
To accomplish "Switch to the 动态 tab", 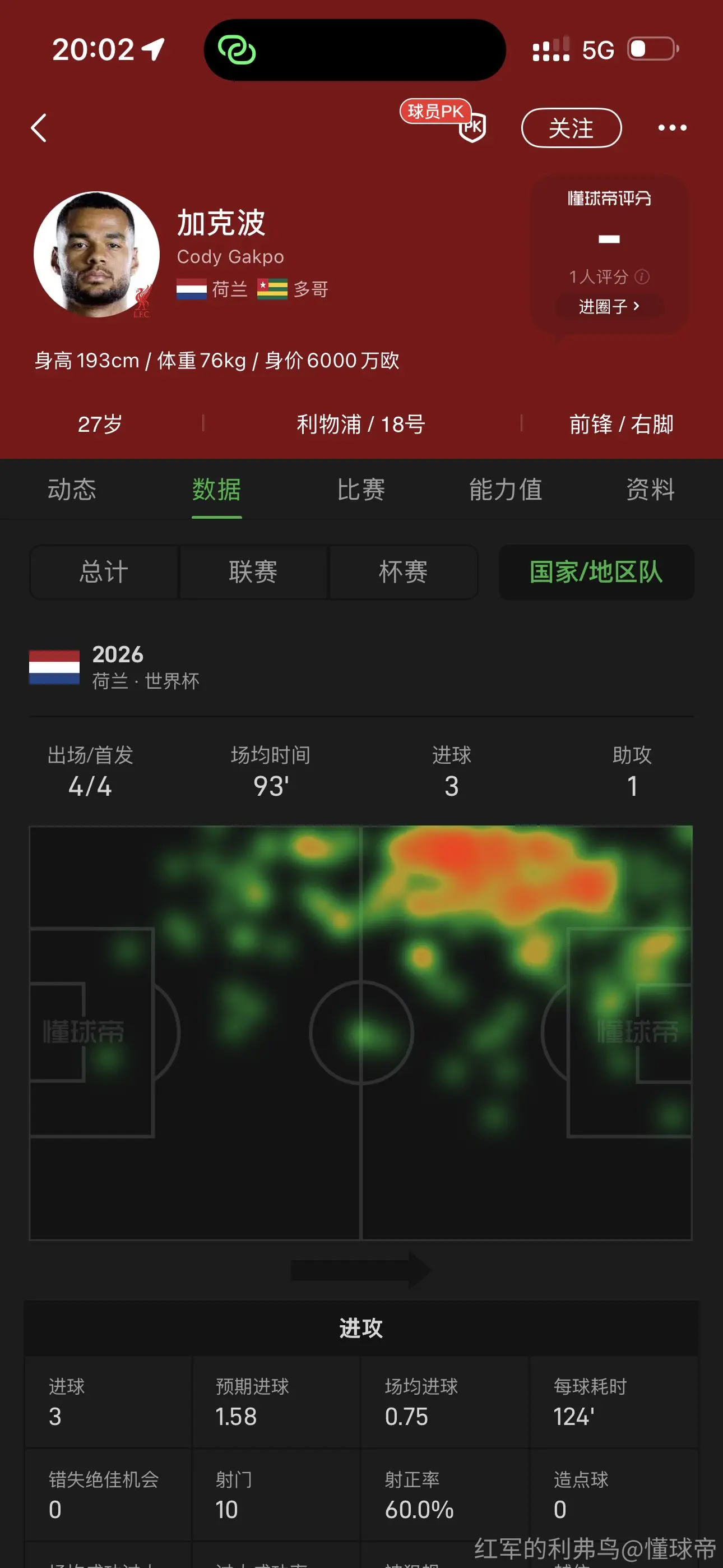I will click(72, 490).
